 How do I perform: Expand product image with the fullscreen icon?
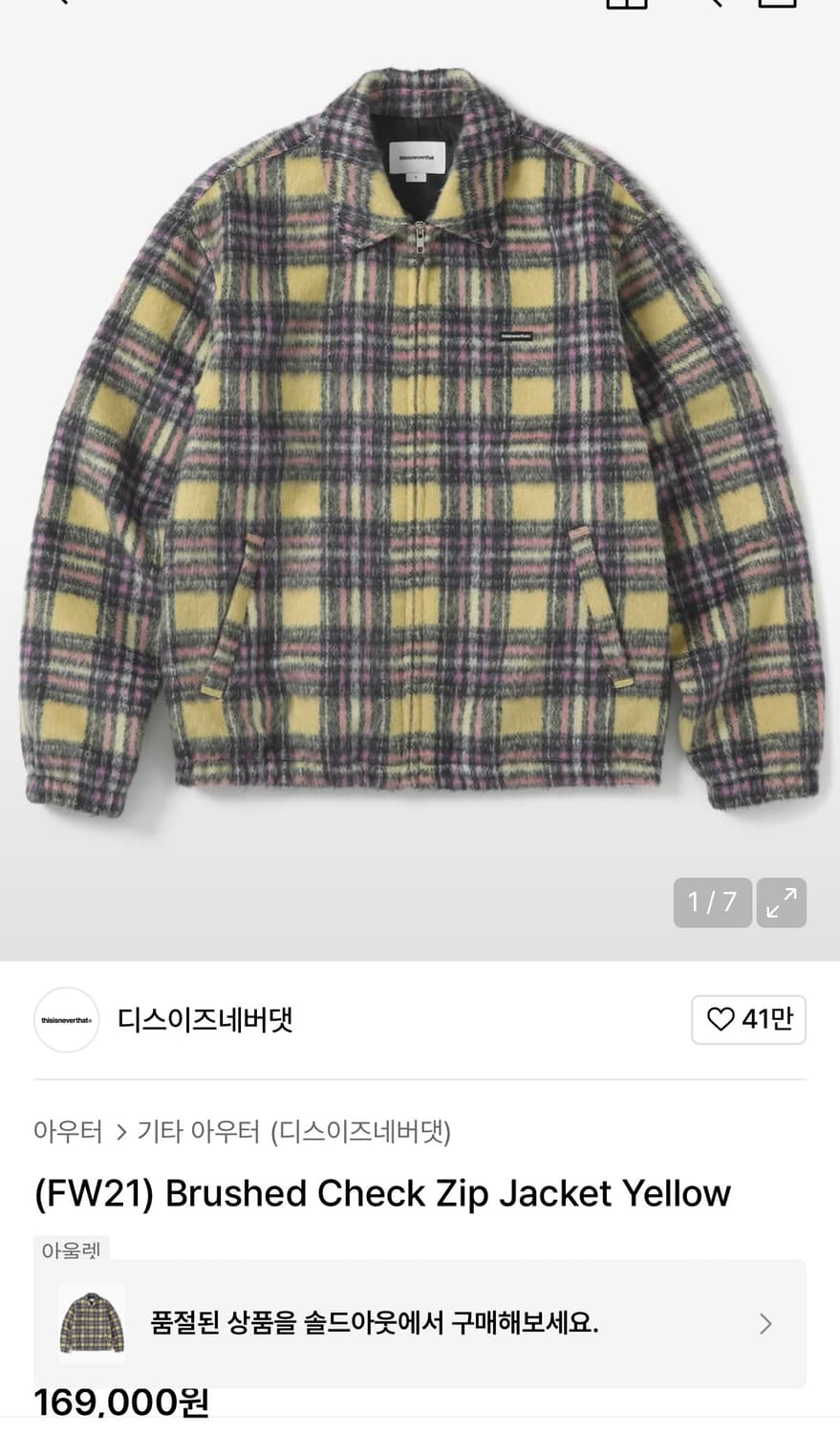tap(782, 902)
